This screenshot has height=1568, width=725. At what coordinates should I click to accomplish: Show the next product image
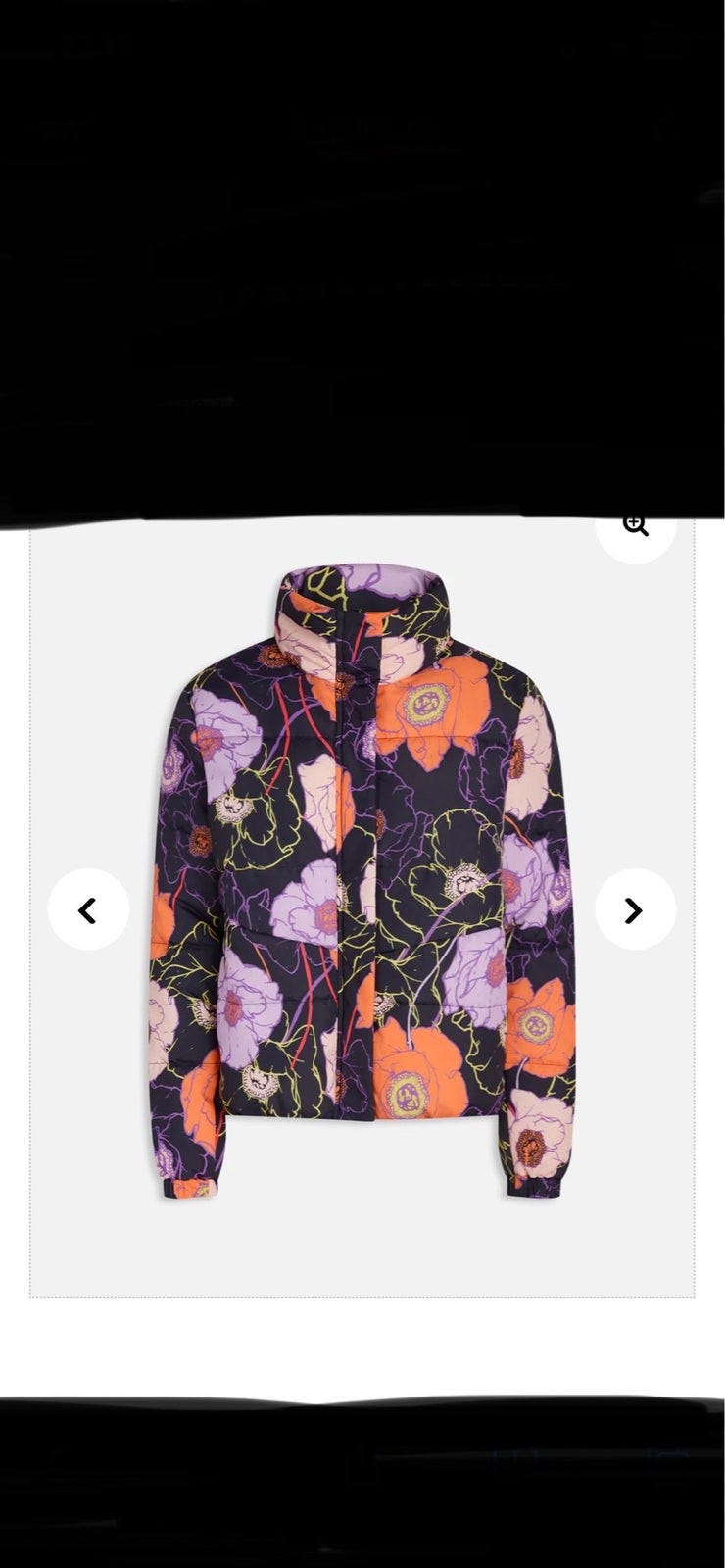pos(635,909)
